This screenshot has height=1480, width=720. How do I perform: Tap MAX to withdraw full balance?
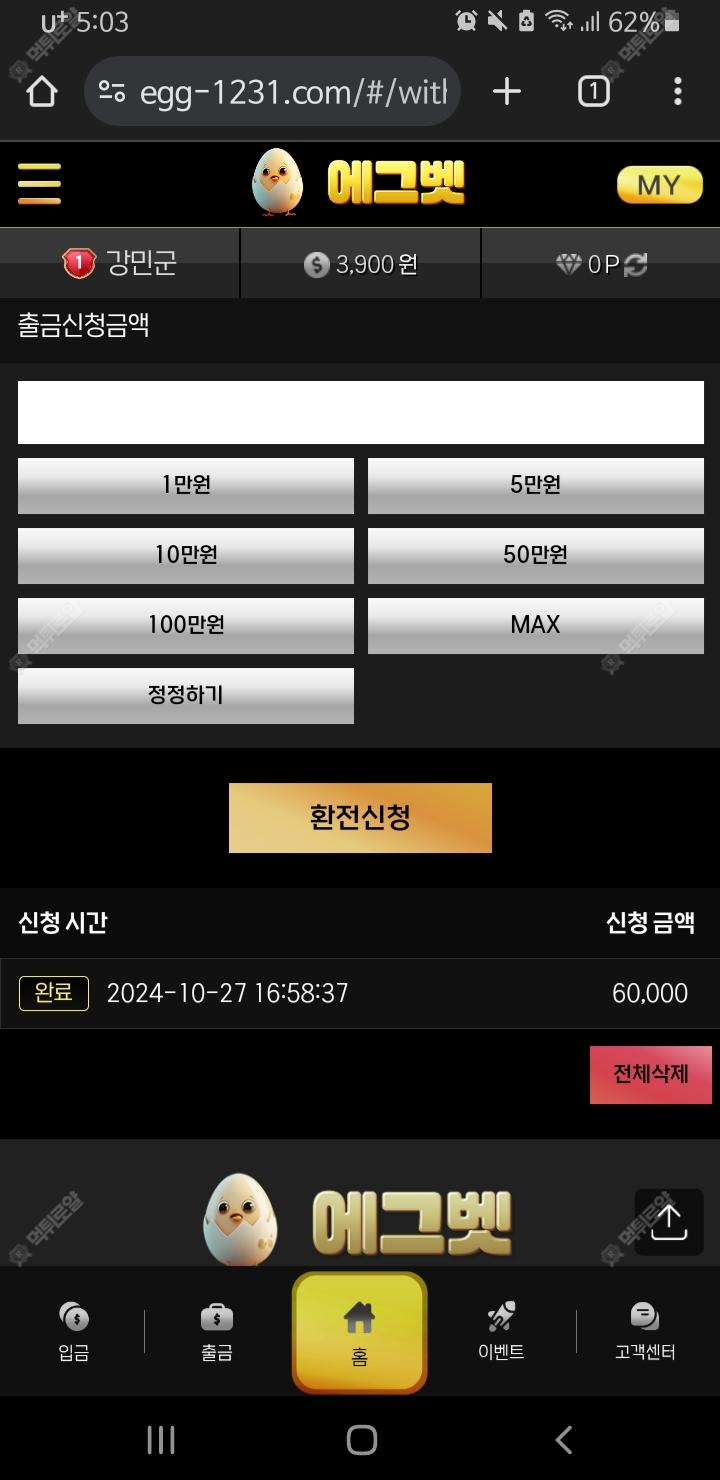pyautogui.click(x=535, y=625)
